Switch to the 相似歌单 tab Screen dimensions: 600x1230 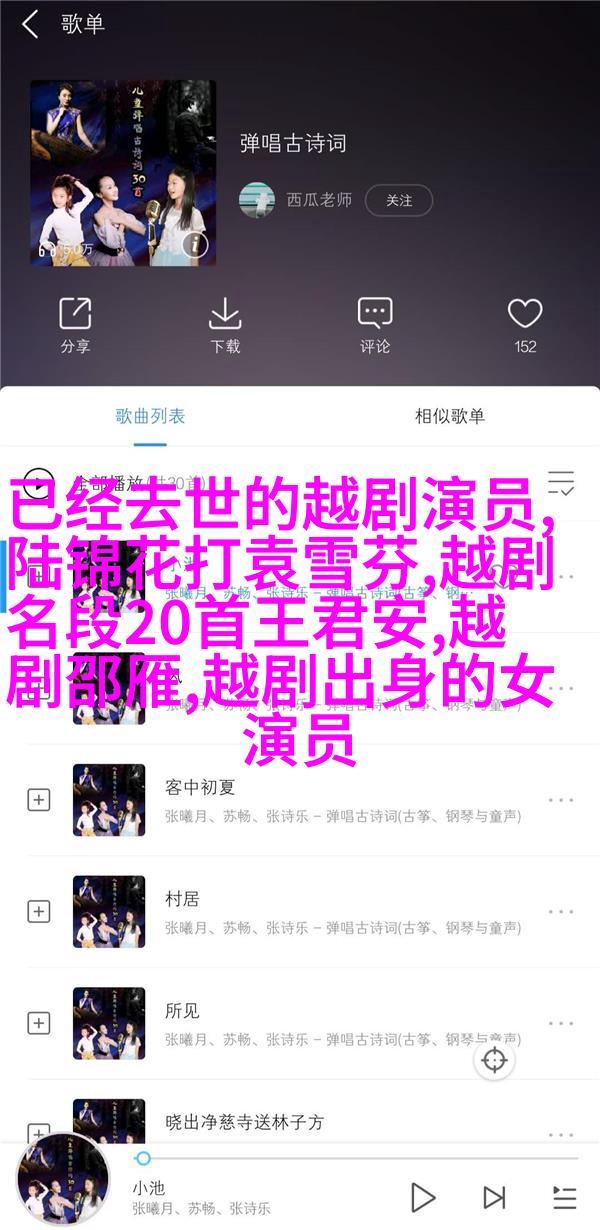pos(450,416)
